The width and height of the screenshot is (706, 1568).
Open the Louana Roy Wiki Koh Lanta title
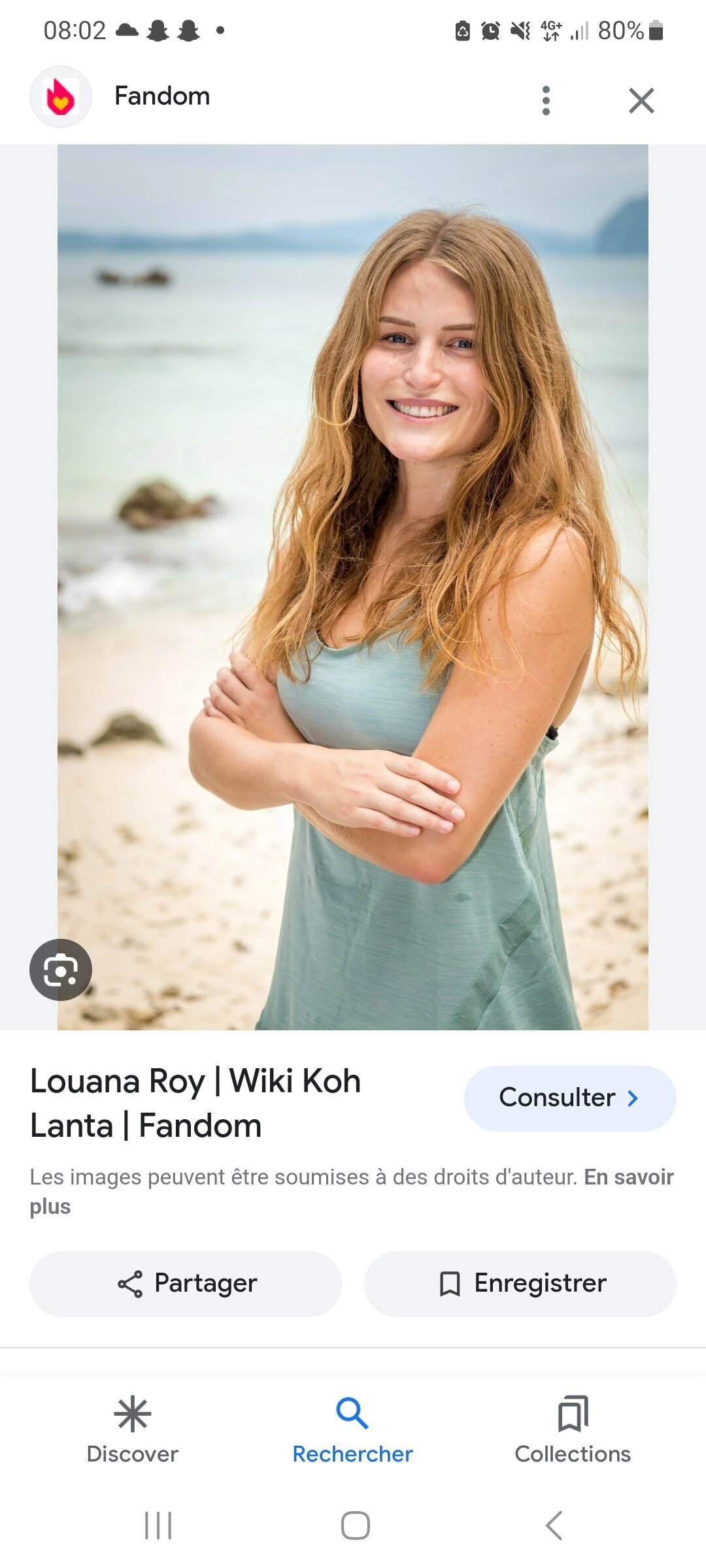195,1103
